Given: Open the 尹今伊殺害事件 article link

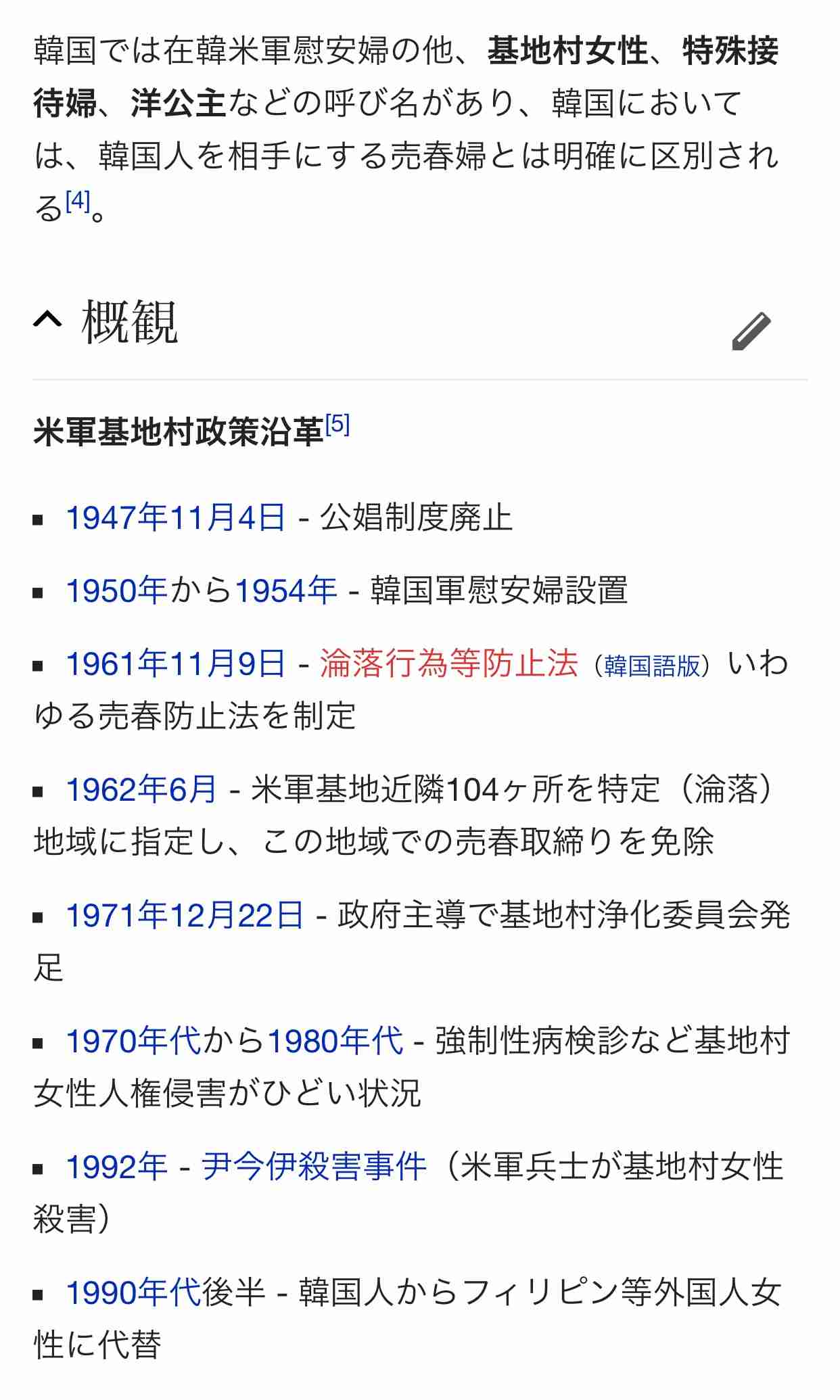Looking at the screenshot, I should (314, 1167).
